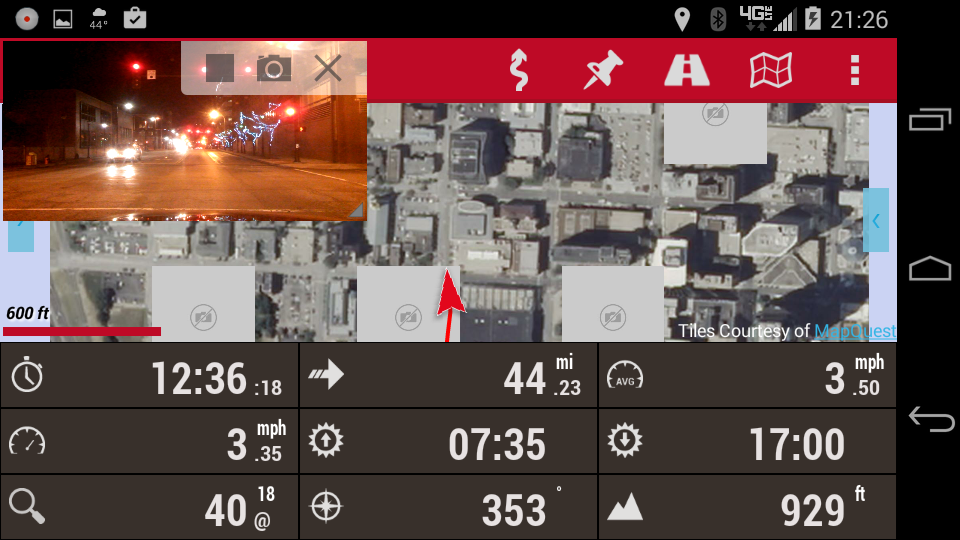Open the road view icon
960x540 pixels.
[687, 70]
